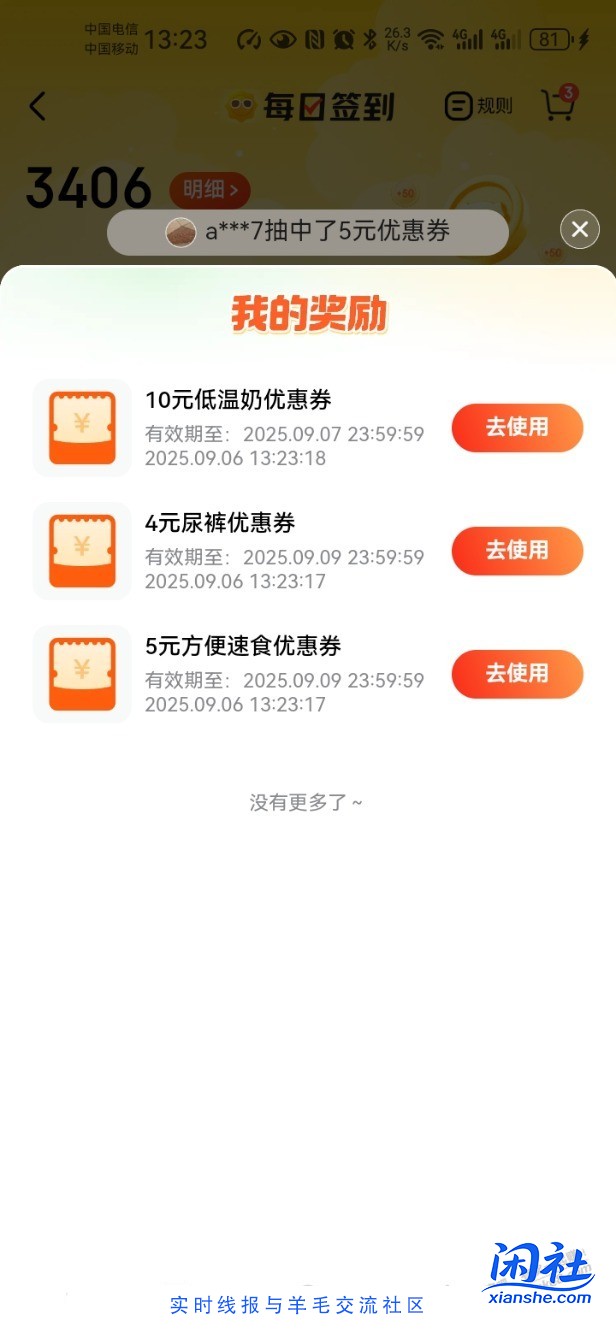This screenshot has height=1334, width=616.
Task: Use the 4元尿裤优惠券 coupon
Action: tap(517, 551)
